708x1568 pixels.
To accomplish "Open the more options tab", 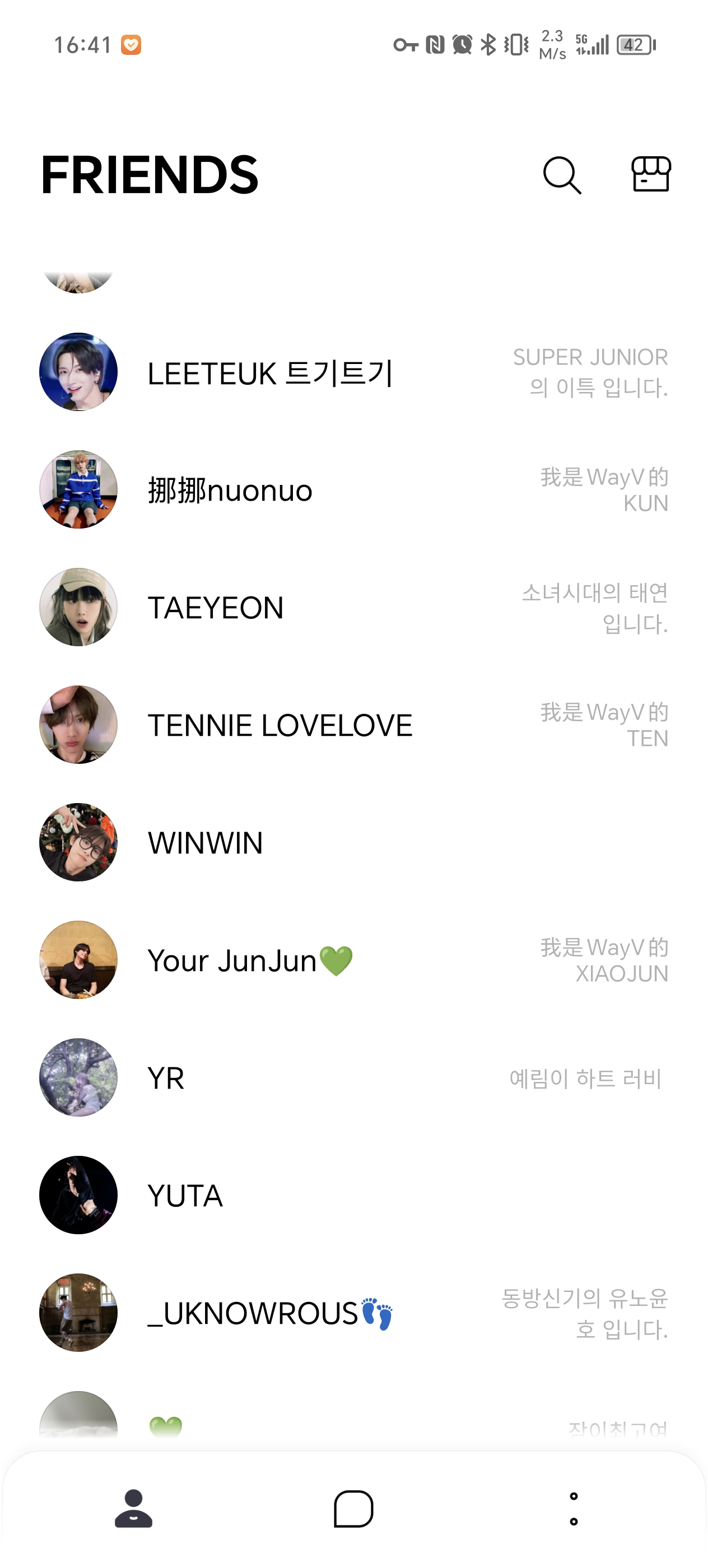I will [x=573, y=1508].
